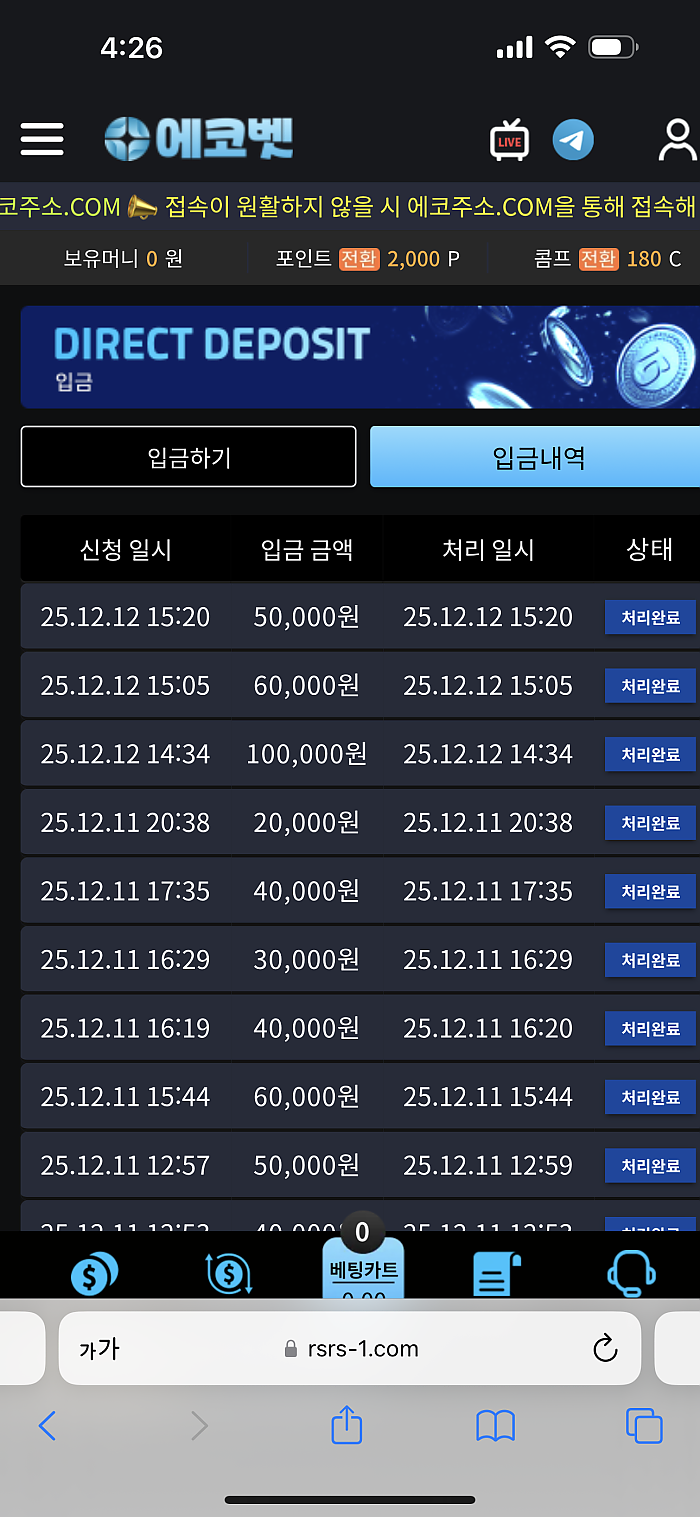Tap the rsrs-1.com address bar
Viewport: 700px width, 1517px height.
pyautogui.click(x=351, y=1349)
